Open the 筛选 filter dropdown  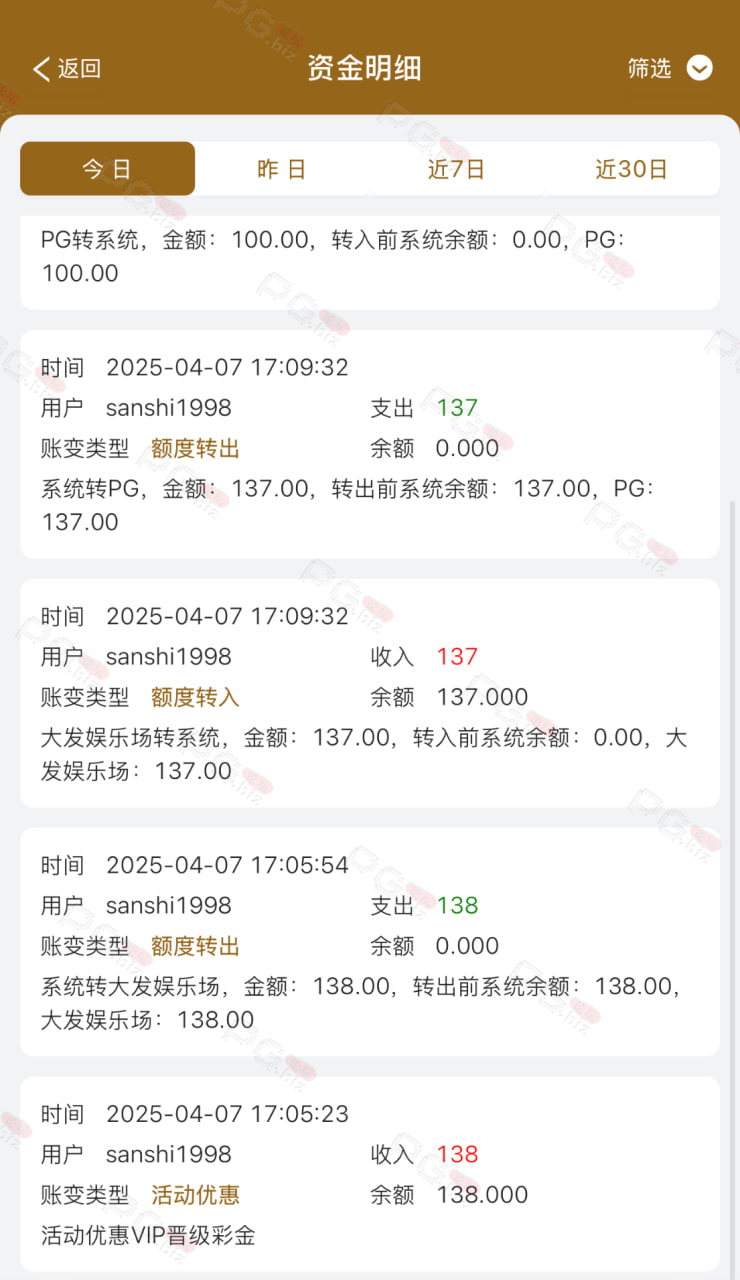tap(669, 68)
